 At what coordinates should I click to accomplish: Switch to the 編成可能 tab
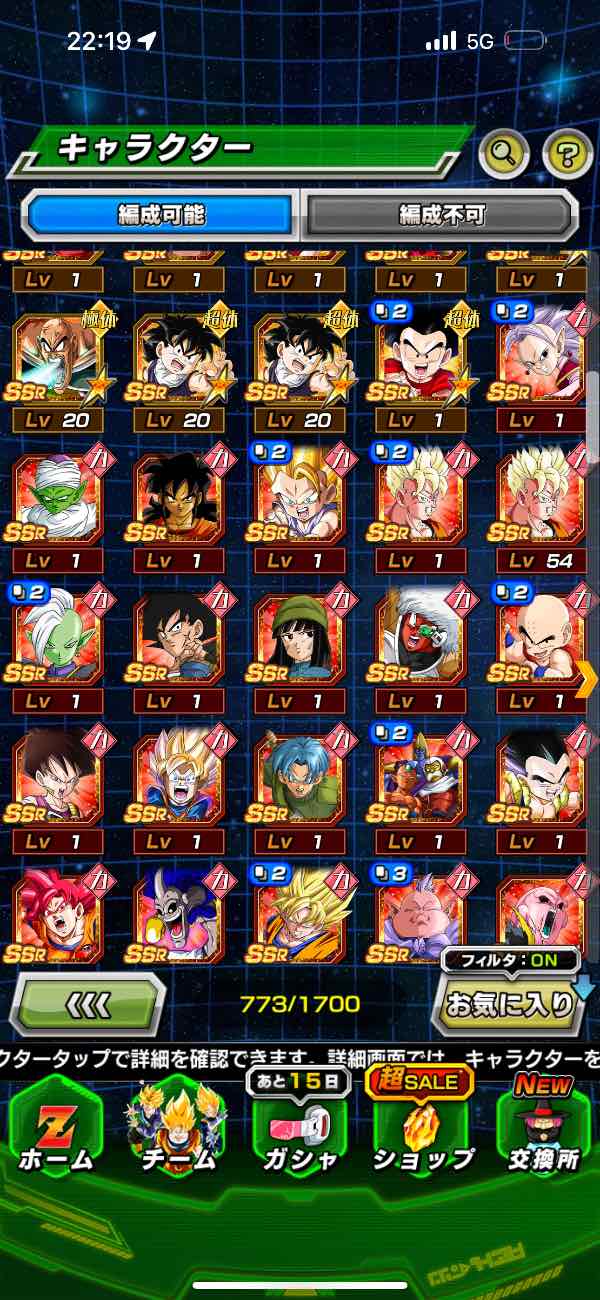coord(161,214)
